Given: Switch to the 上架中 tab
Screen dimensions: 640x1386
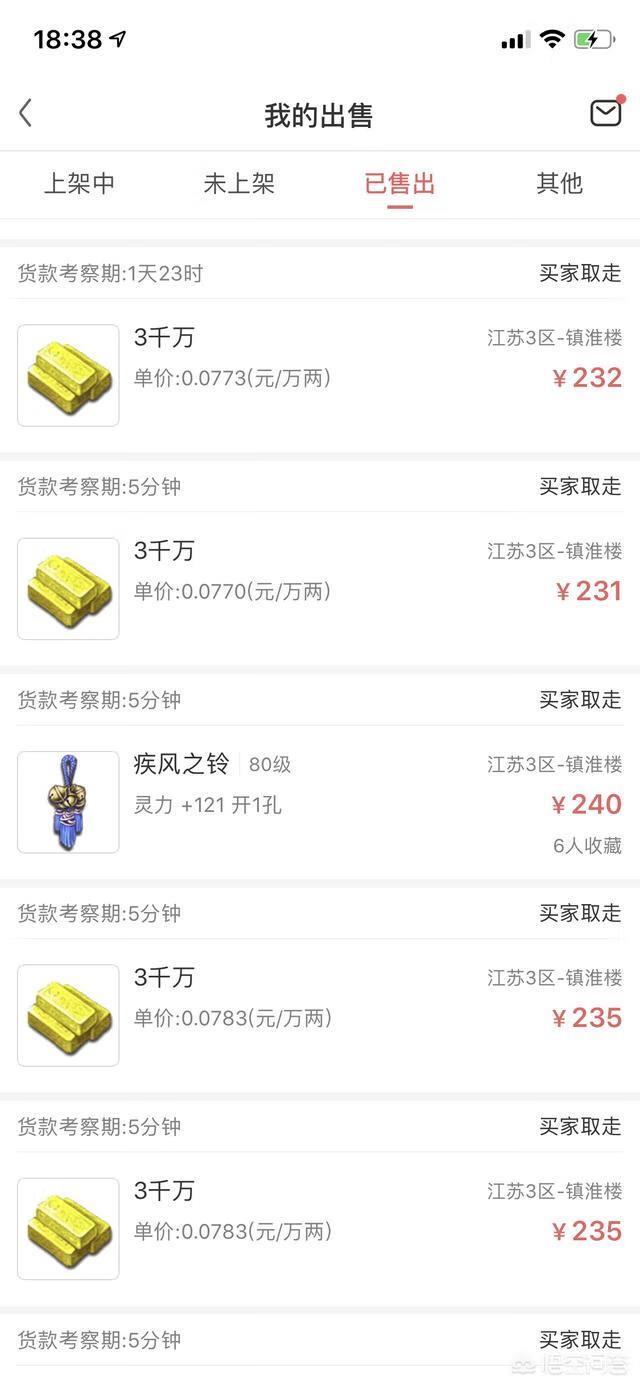Looking at the screenshot, I should pyautogui.click(x=79, y=184).
